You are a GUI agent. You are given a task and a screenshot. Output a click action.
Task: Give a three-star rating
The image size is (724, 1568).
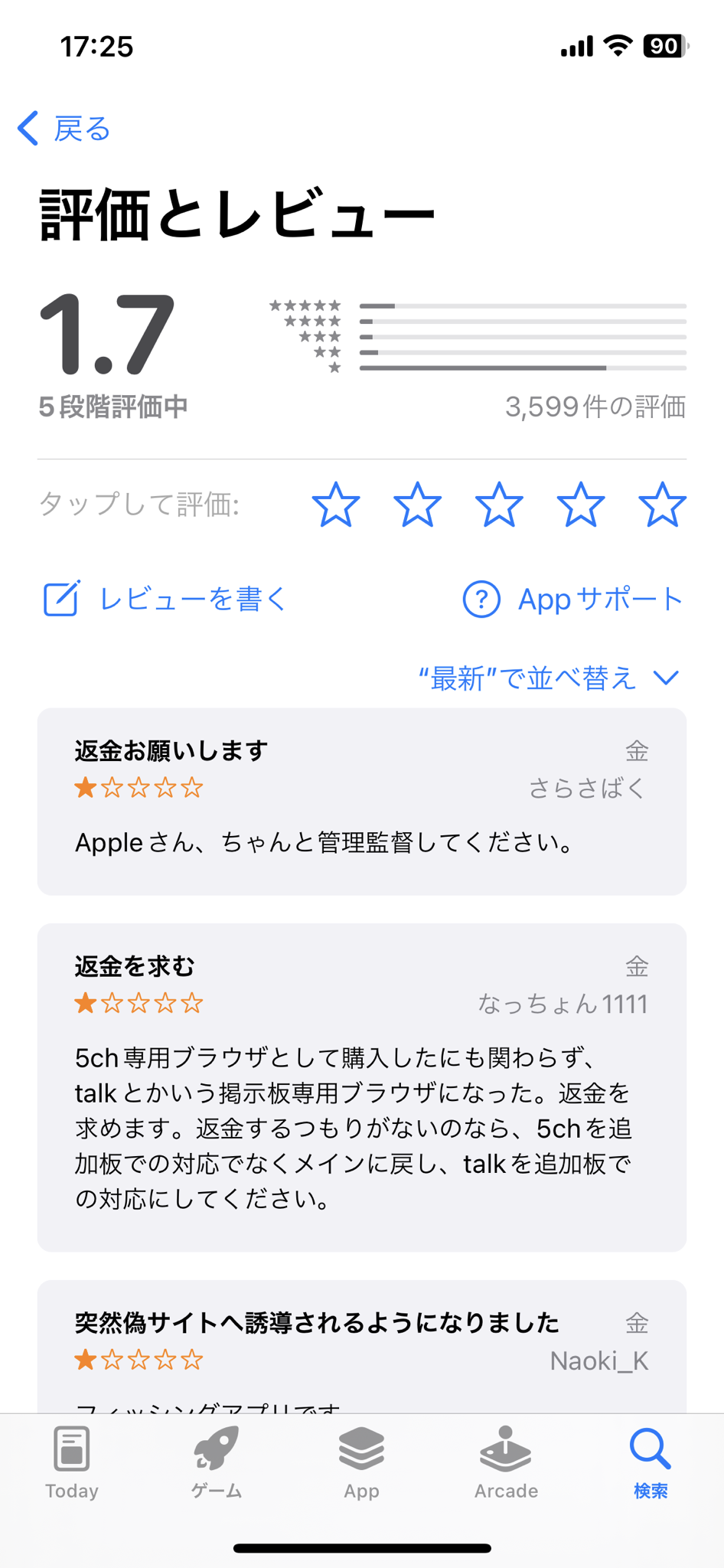click(x=499, y=505)
